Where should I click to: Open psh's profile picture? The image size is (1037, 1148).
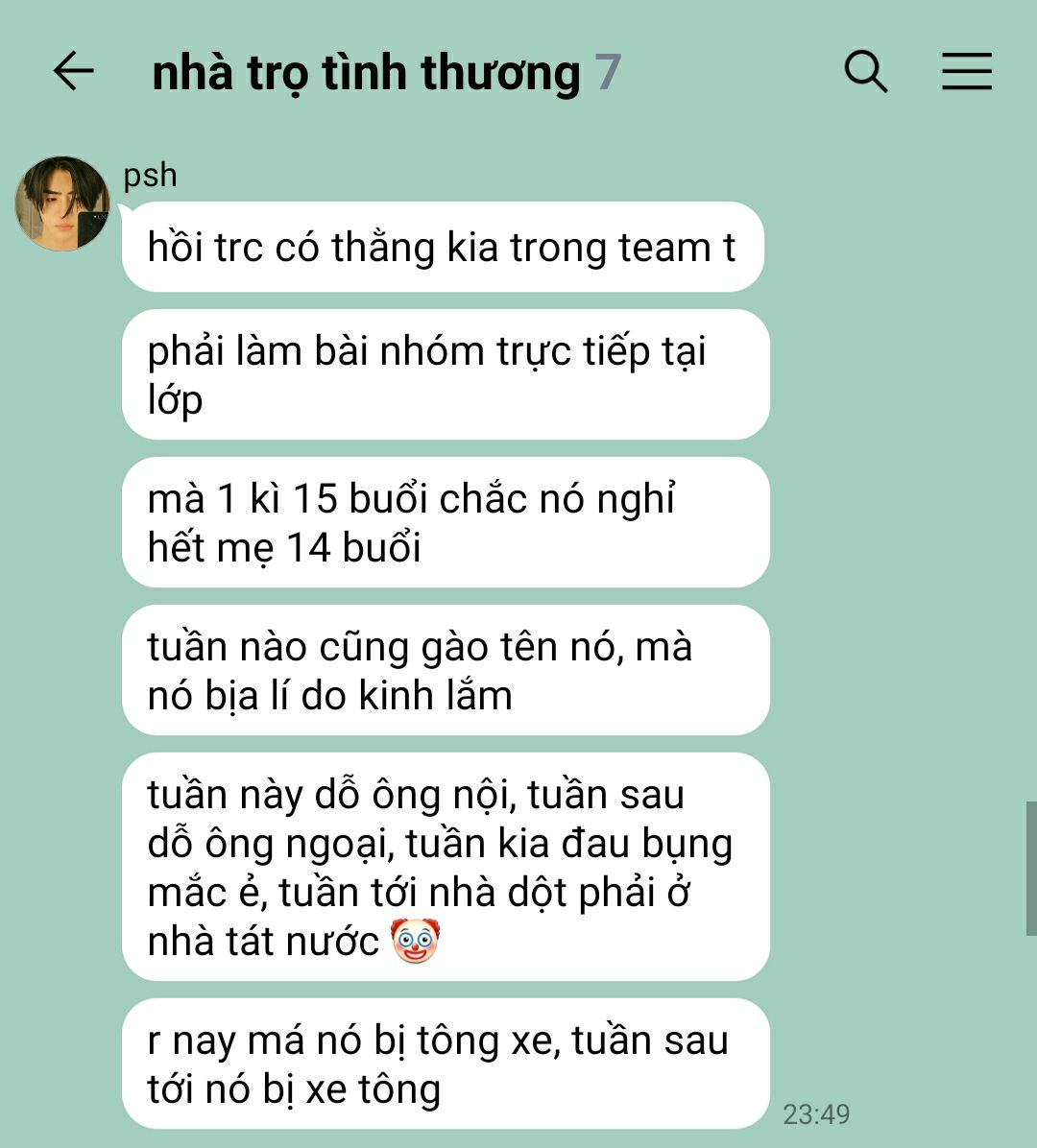point(62,203)
